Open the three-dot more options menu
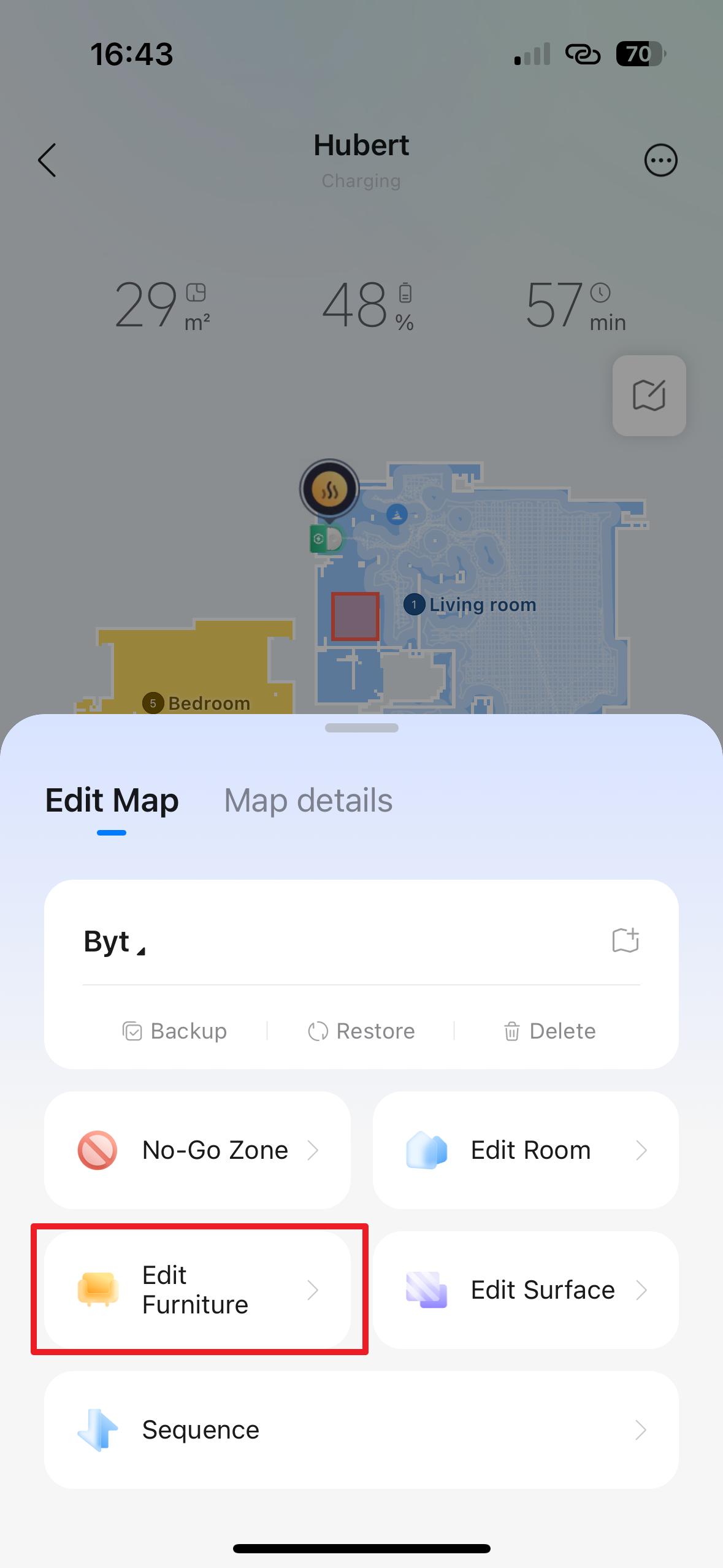Image resolution: width=723 pixels, height=1568 pixels. [660, 161]
